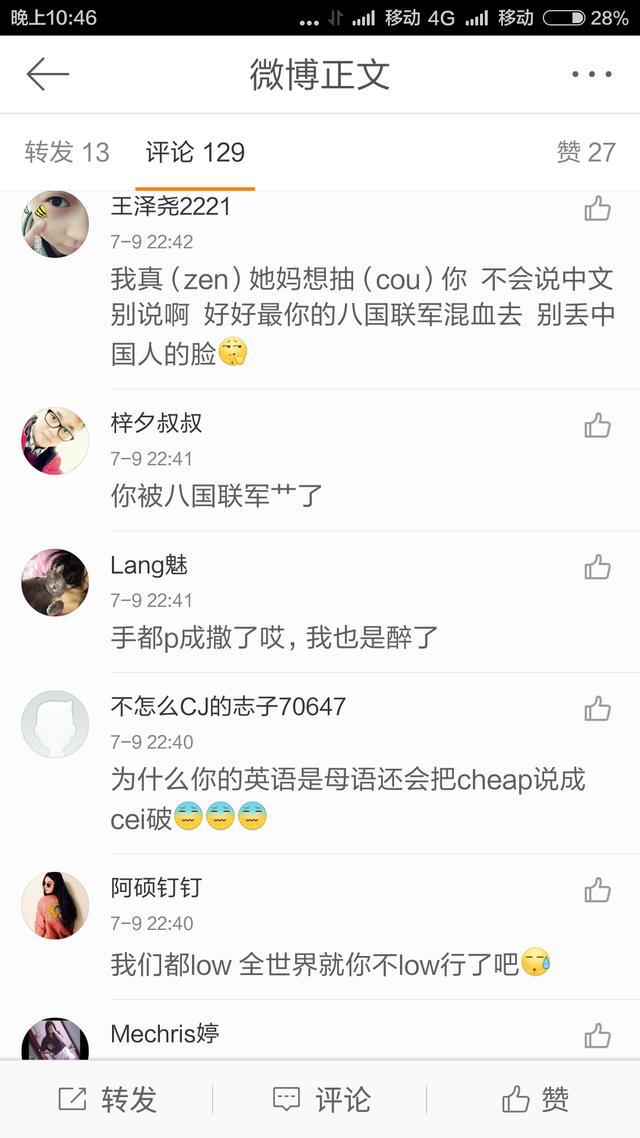The height and width of the screenshot is (1138, 640).
Task: Switch to the 转发 13 tab
Action: click(x=67, y=152)
